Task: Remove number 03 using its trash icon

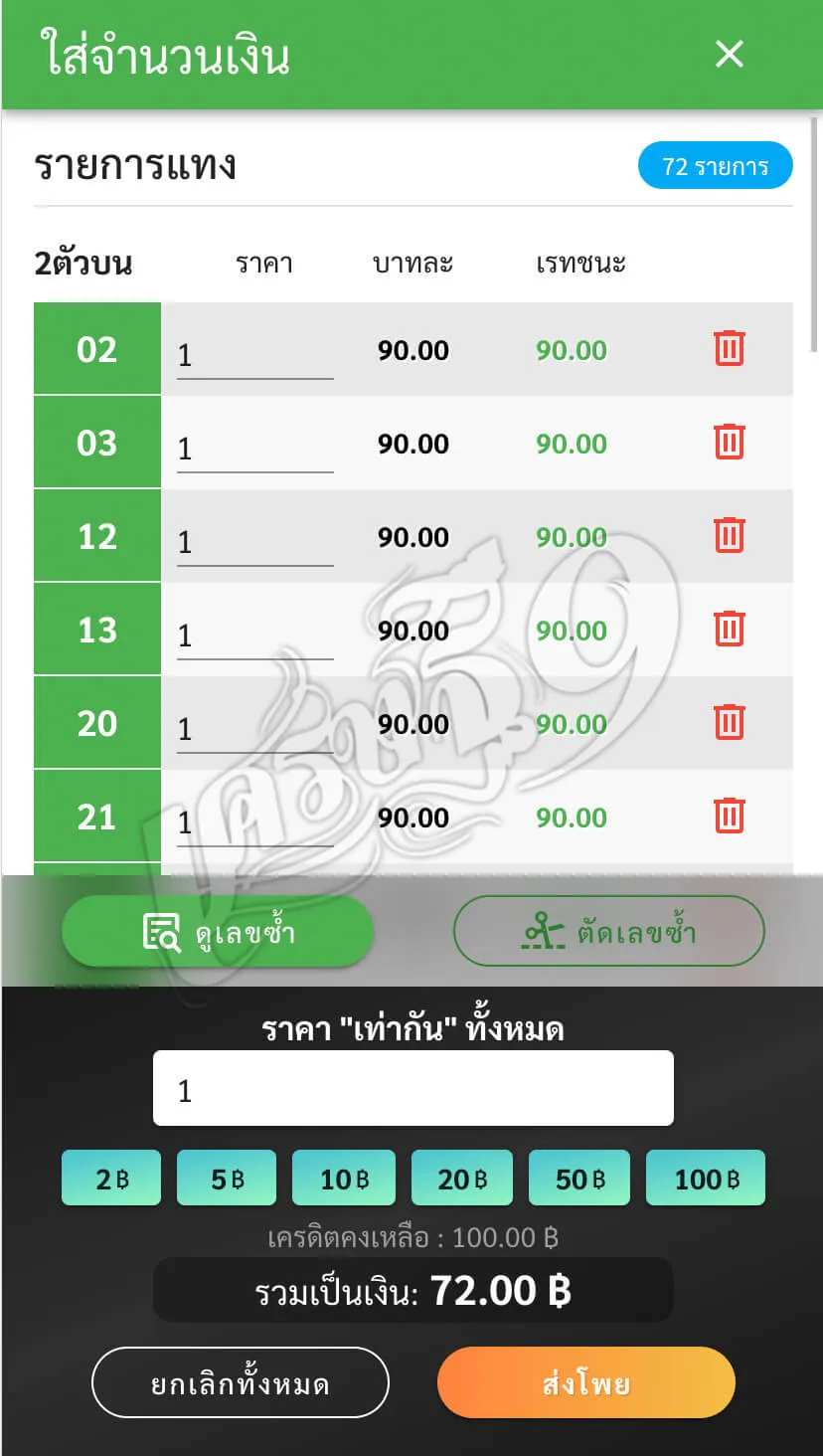Action: pos(729,443)
